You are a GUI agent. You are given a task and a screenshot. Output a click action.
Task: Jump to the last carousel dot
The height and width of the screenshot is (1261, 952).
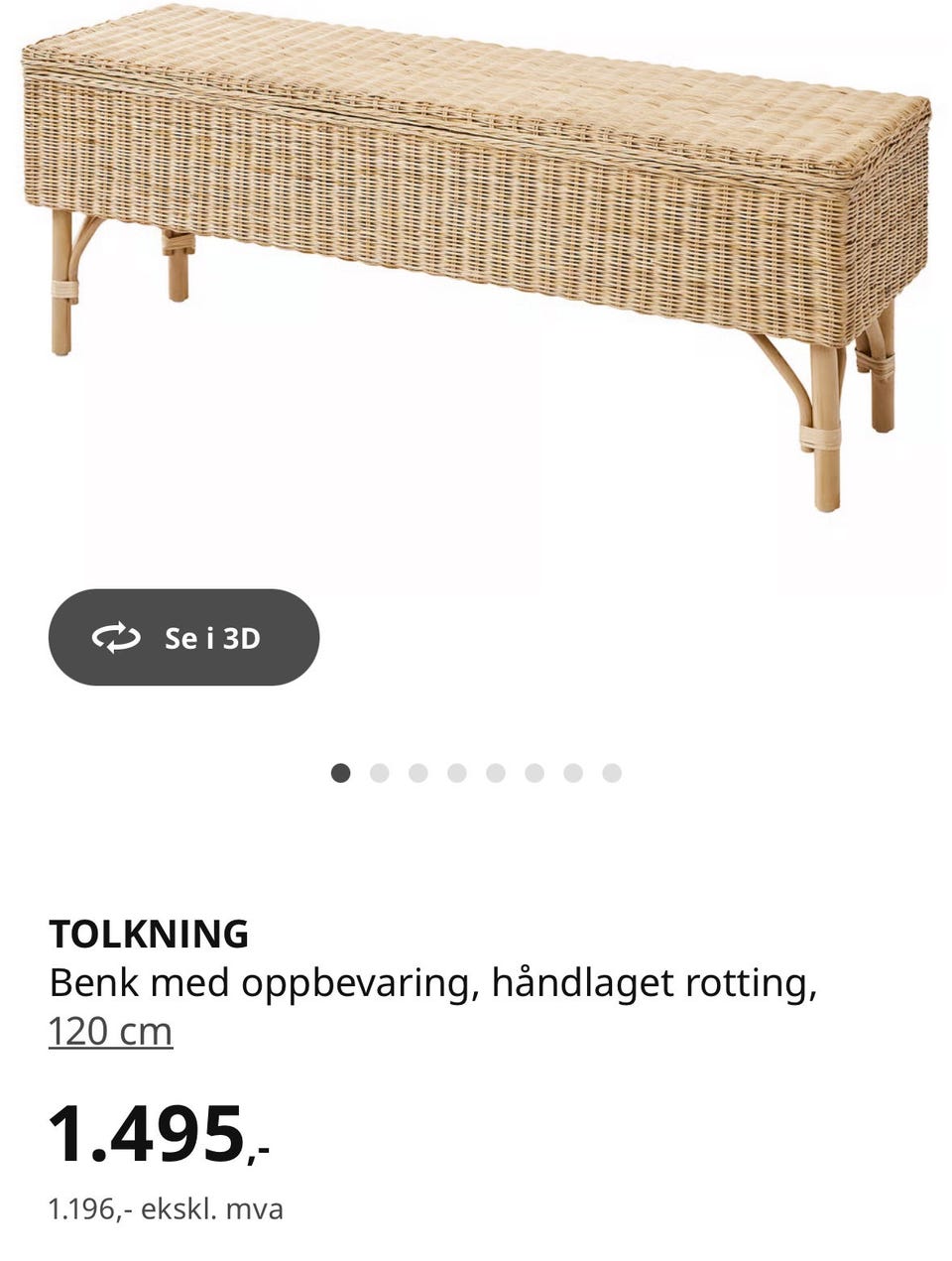point(612,771)
